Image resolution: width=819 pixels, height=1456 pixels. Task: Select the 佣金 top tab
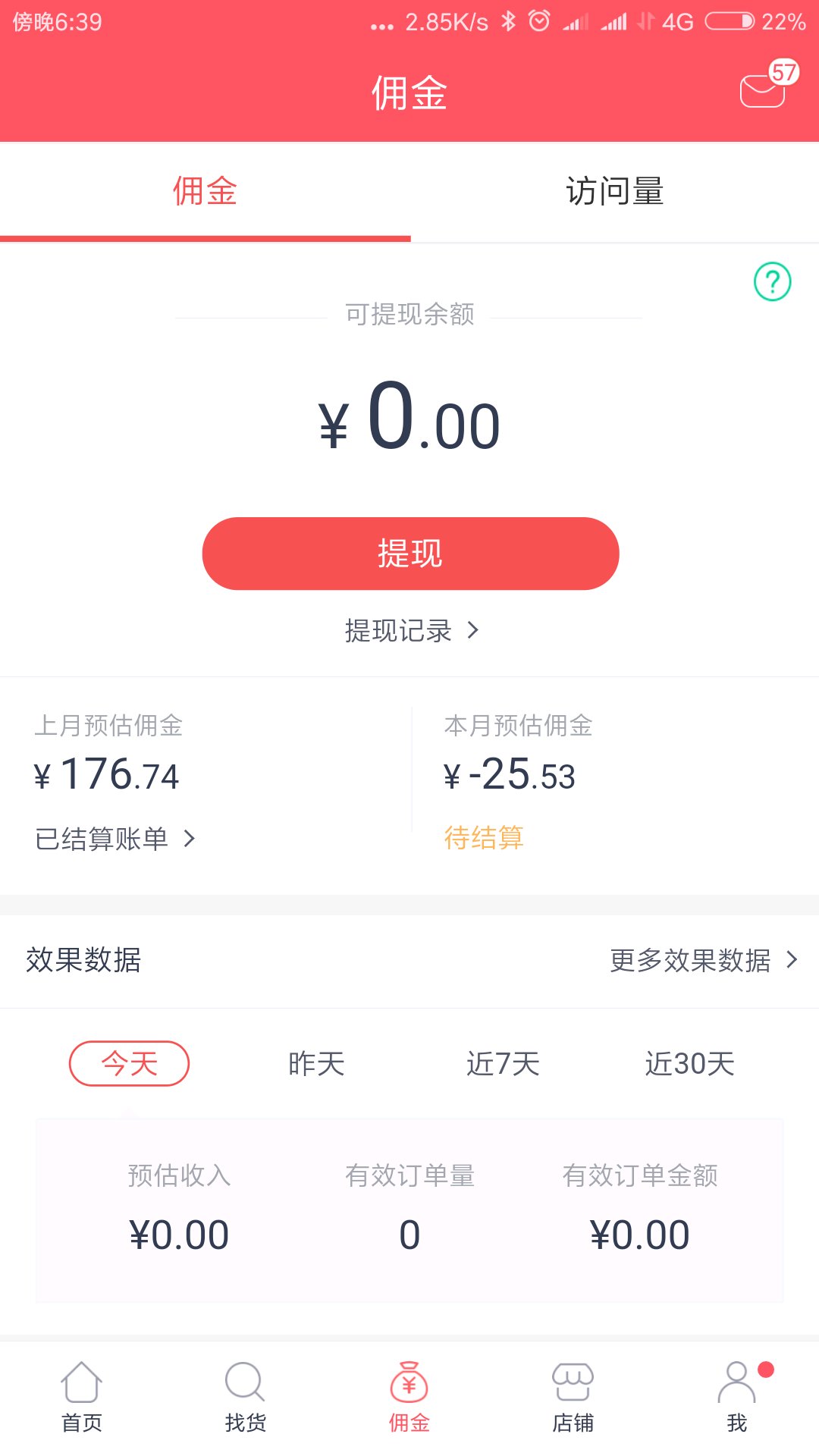pos(205,191)
